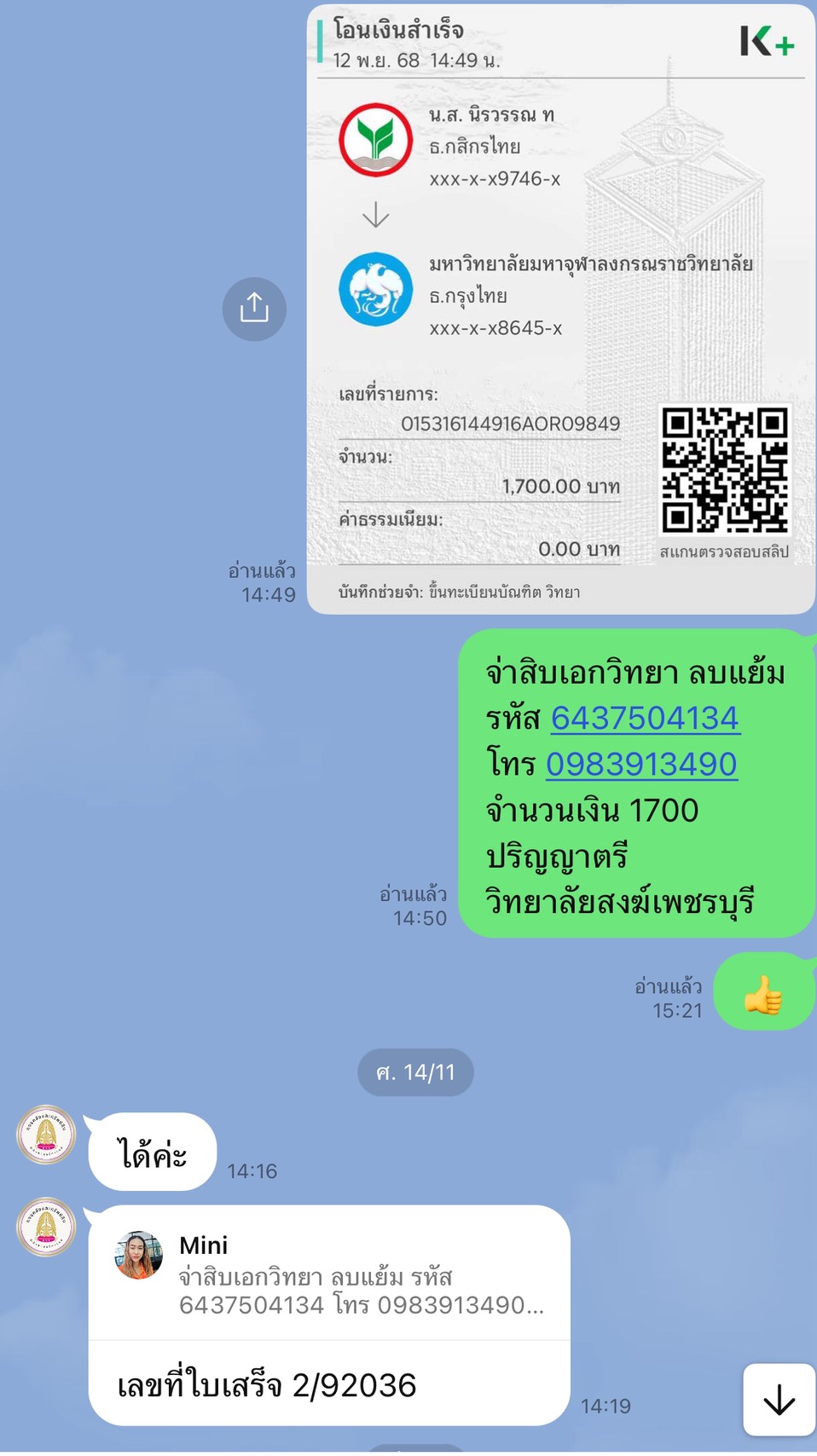Tap the phone number link 0983913490

pyautogui.click(x=641, y=764)
